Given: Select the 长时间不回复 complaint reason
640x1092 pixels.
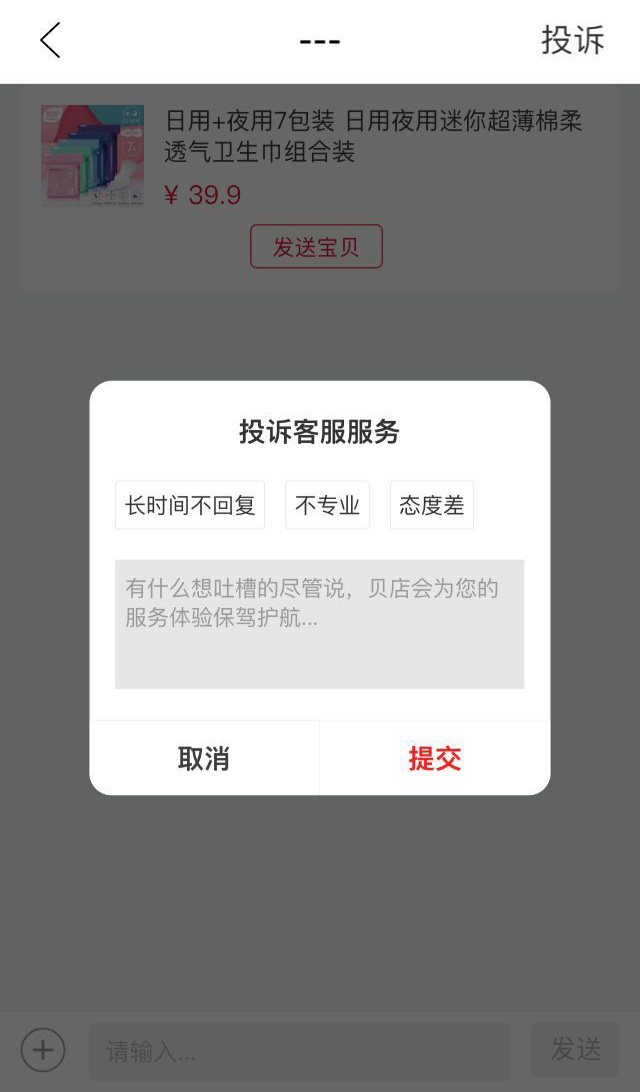Looking at the screenshot, I should (190, 505).
